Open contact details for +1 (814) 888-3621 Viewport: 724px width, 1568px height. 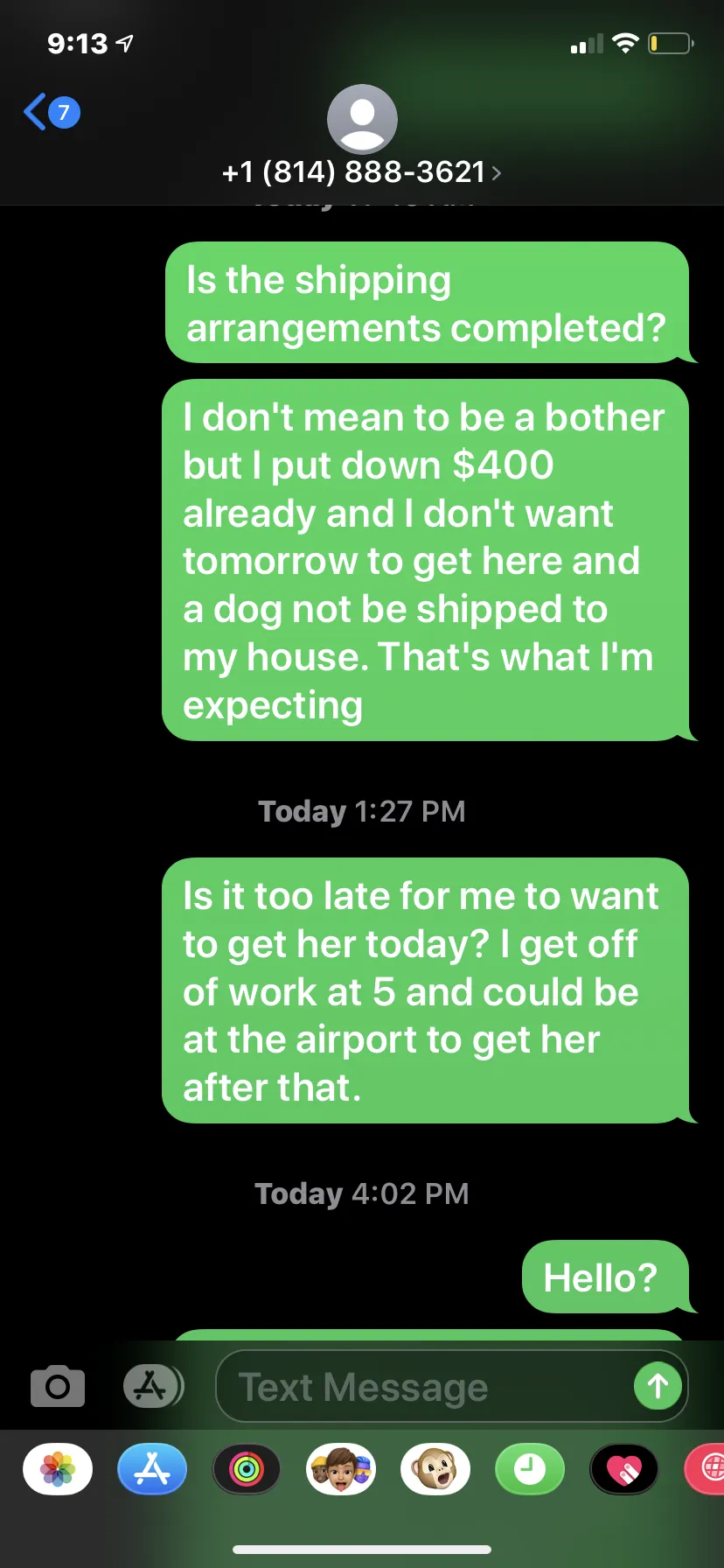coord(362,171)
